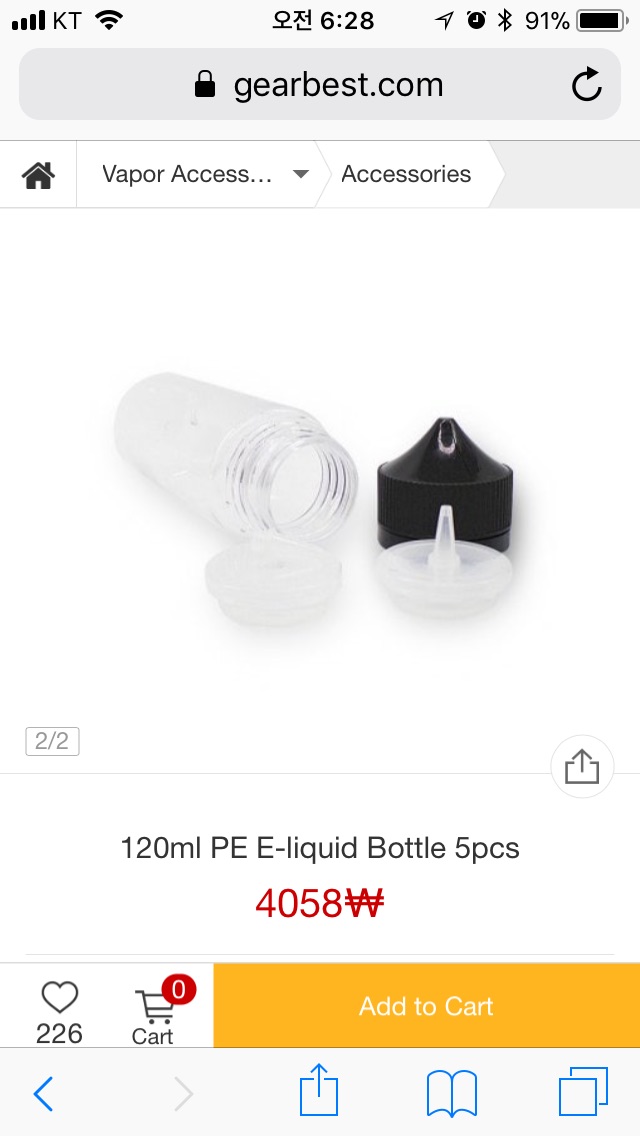Expand the Vapor Access… breadcrumb dropdown
The width and height of the screenshot is (640, 1136).
click(x=300, y=174)
